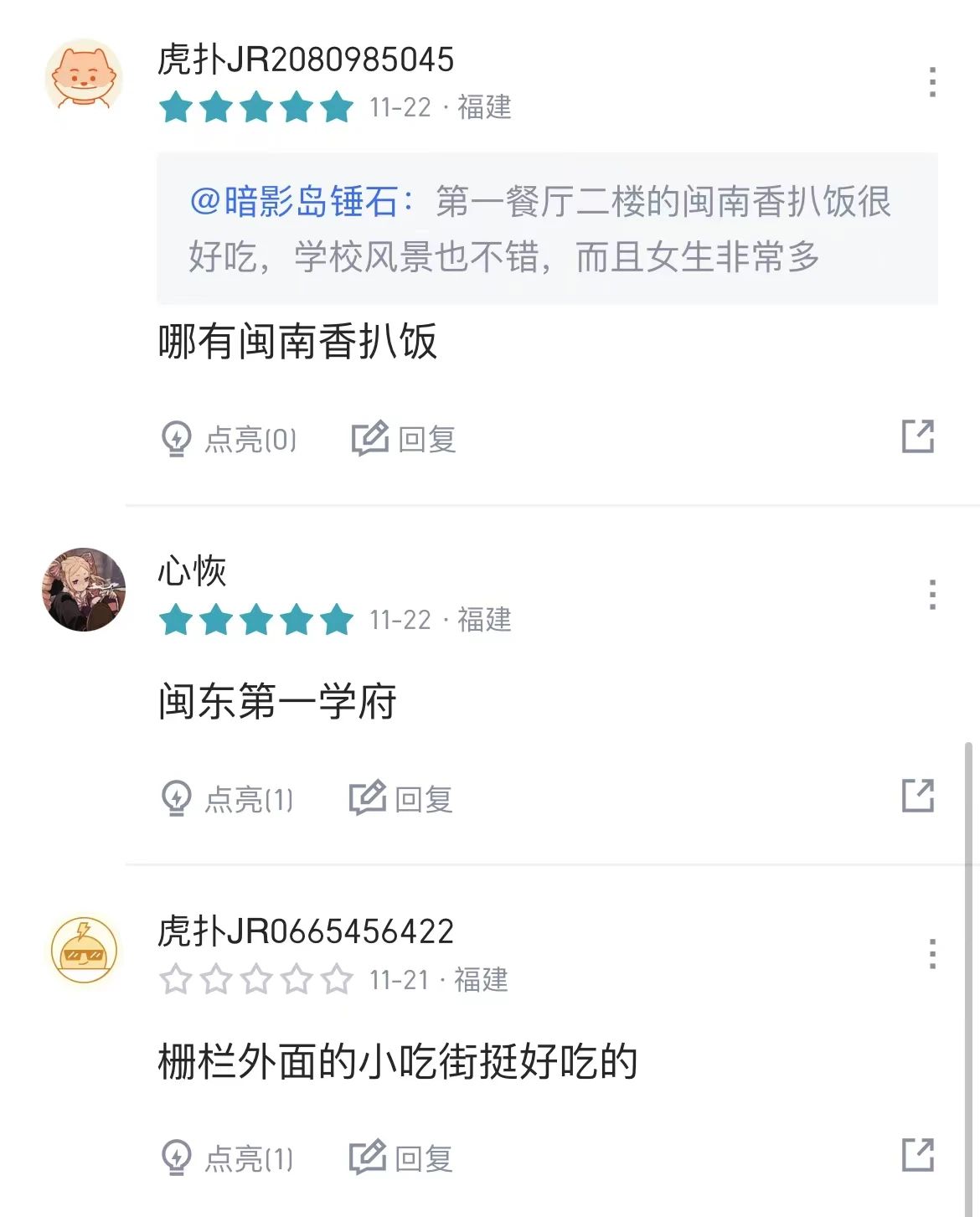Tap 点亮 on the 栅栏外面的小吃街 comment

point(227,1158)
